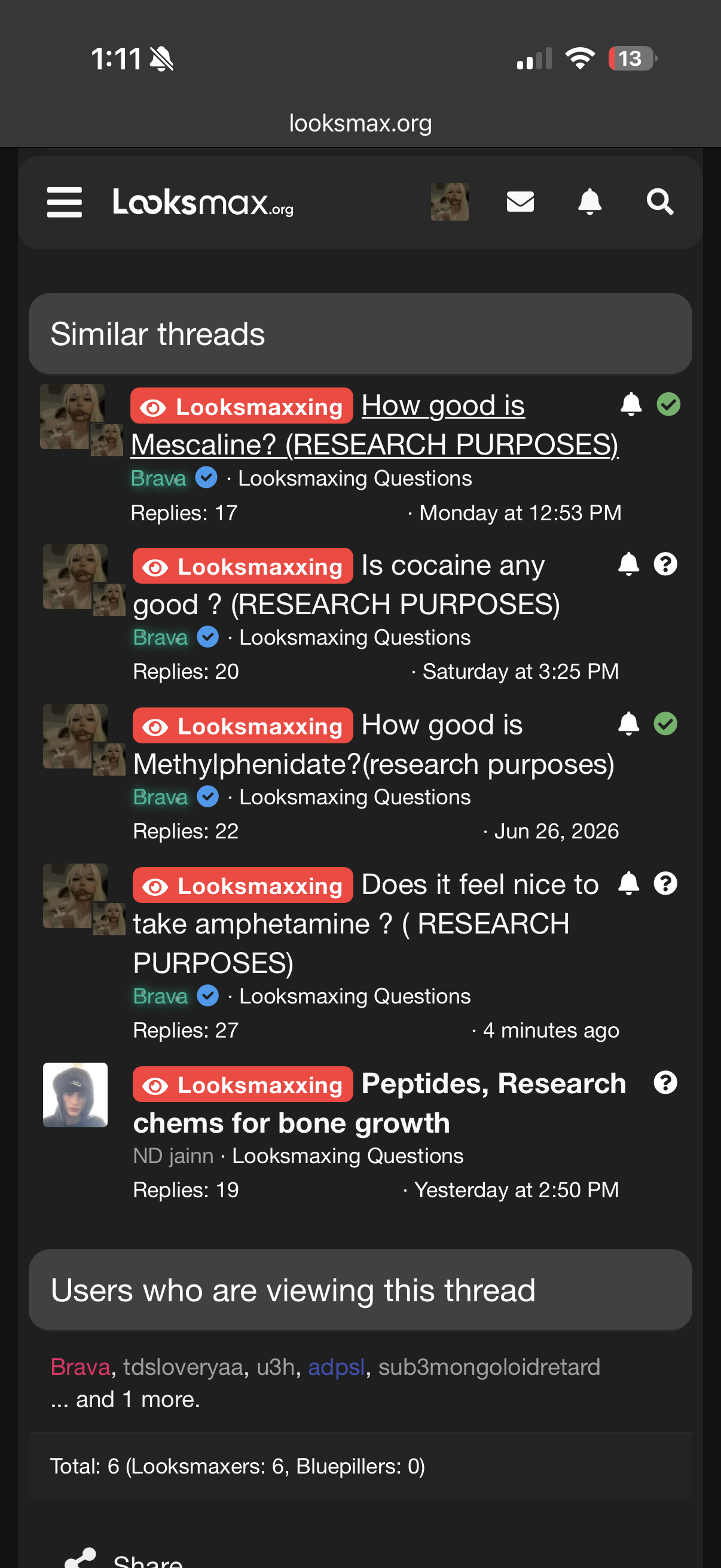Open the amphetamine research purposes thread
Viewport: 721px width, 1568px height.
pos(365,923)
